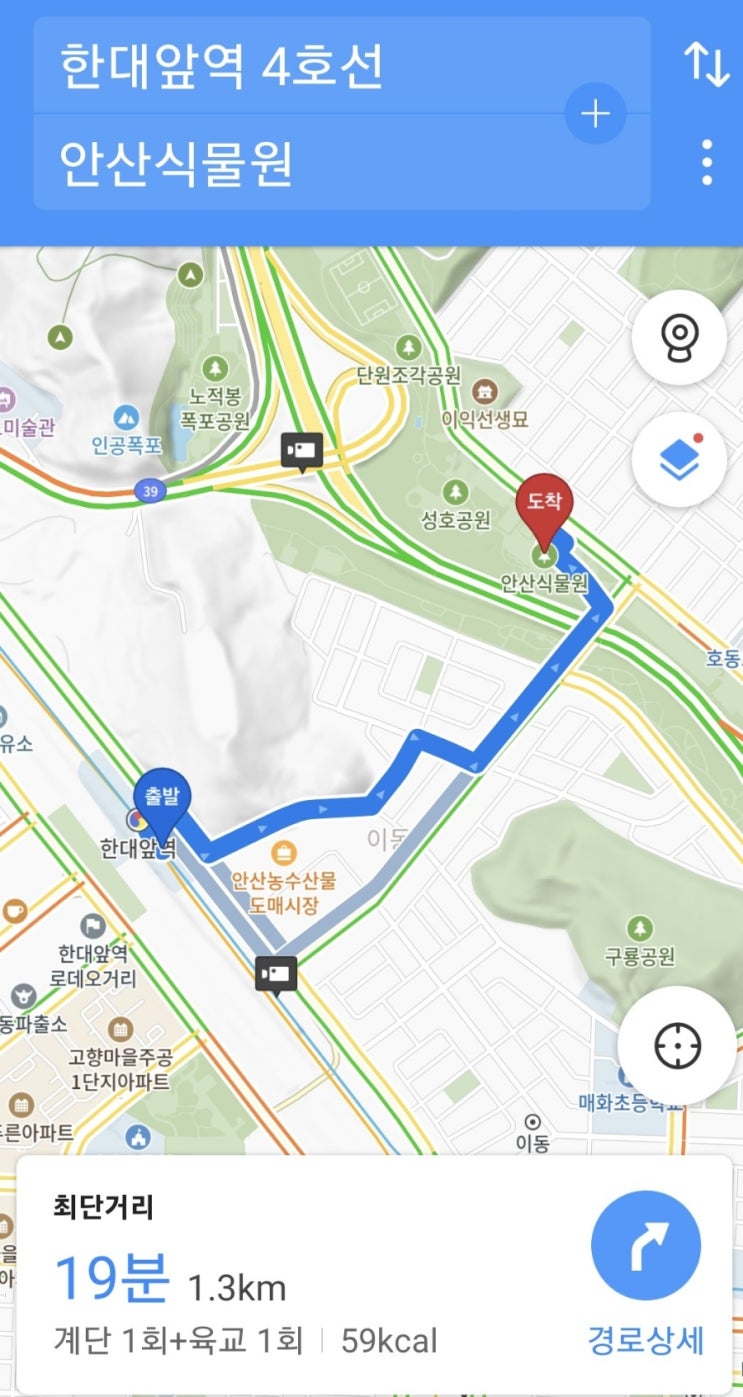This screenshot has width=743, height=1397.
Task: Start navigation with the turn arrow button
Action: click(x=645, y=1245)
